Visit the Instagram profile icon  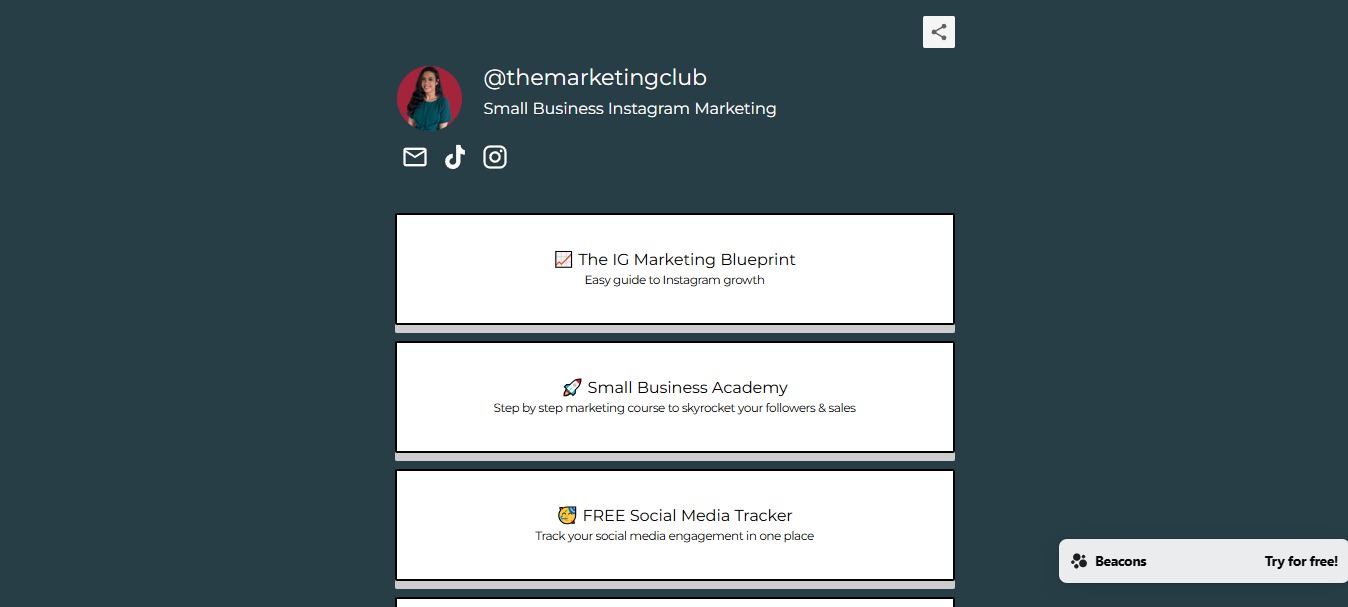pos(495,157)
